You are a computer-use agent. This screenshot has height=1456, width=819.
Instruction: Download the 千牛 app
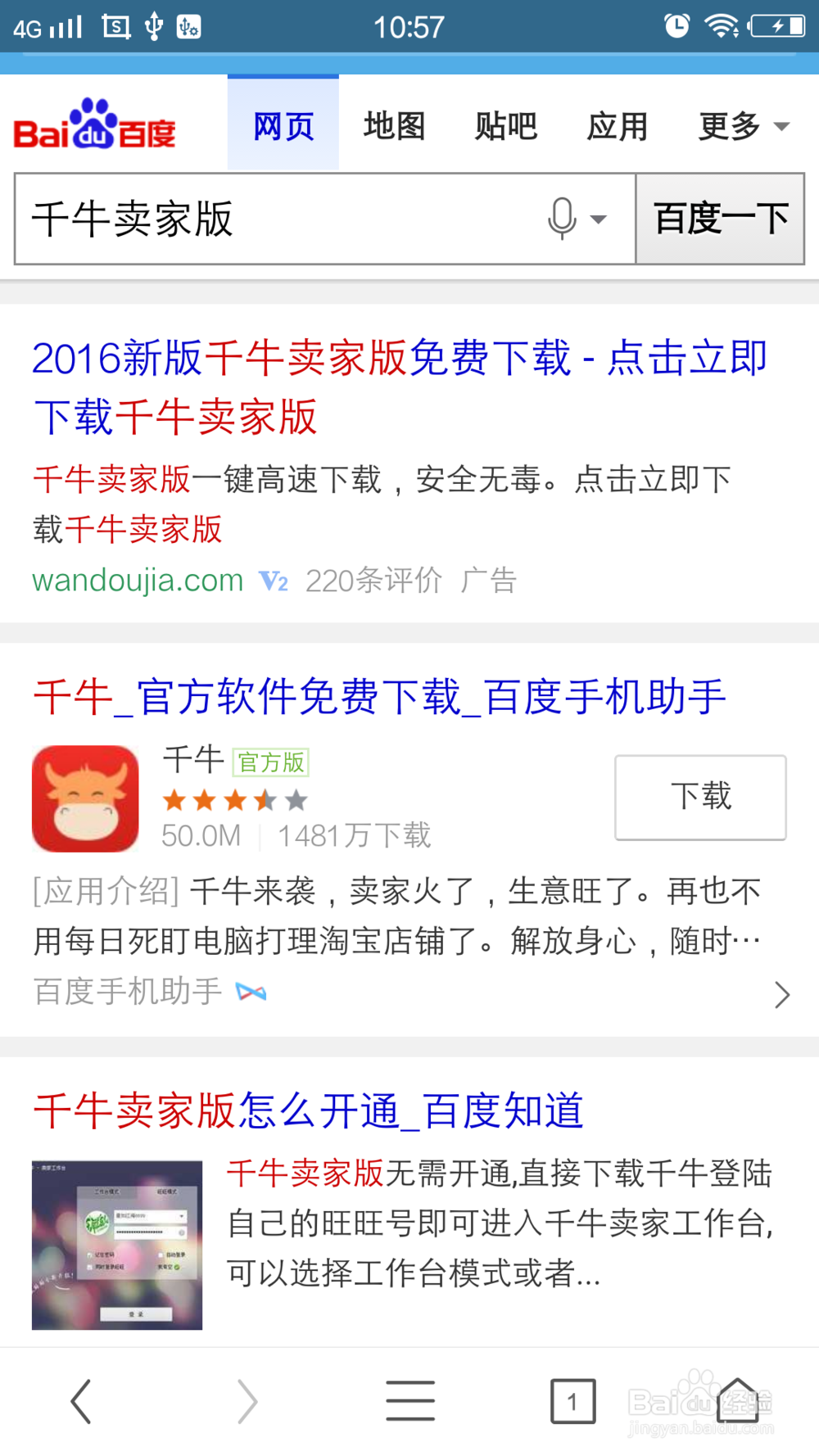700,796
